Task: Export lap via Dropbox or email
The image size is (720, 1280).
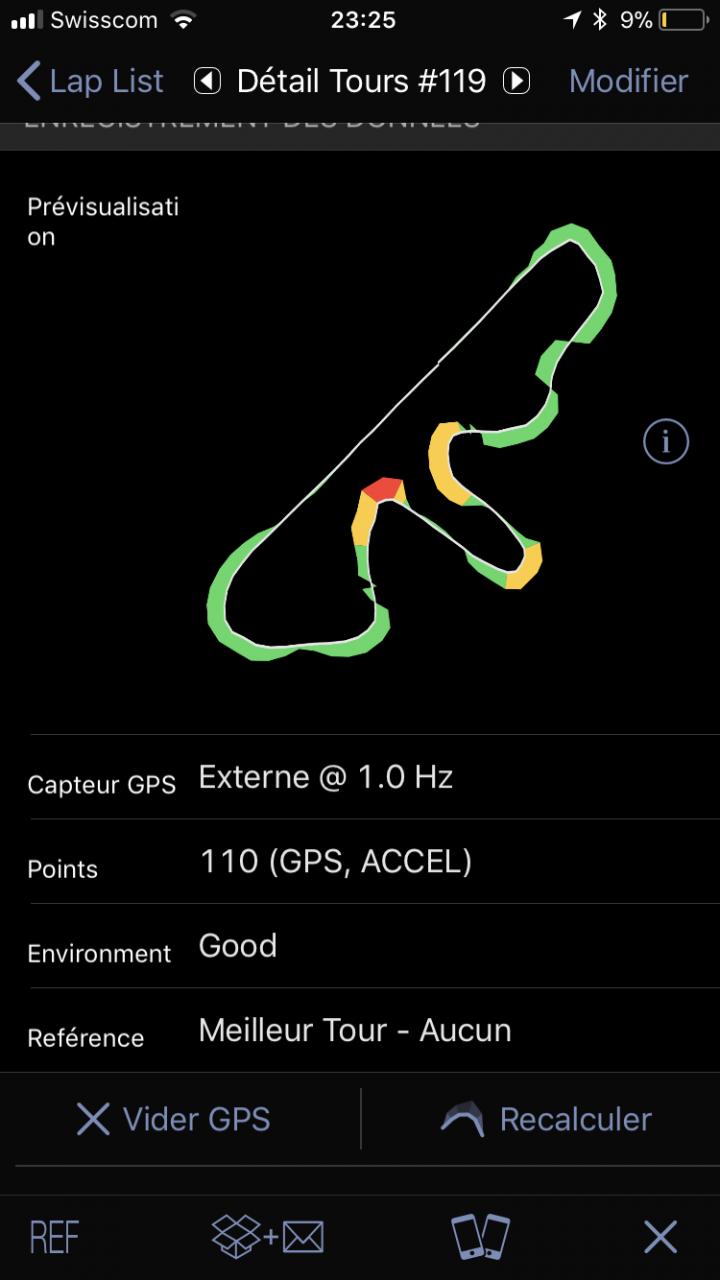Action: click(x=268, y=1237)
